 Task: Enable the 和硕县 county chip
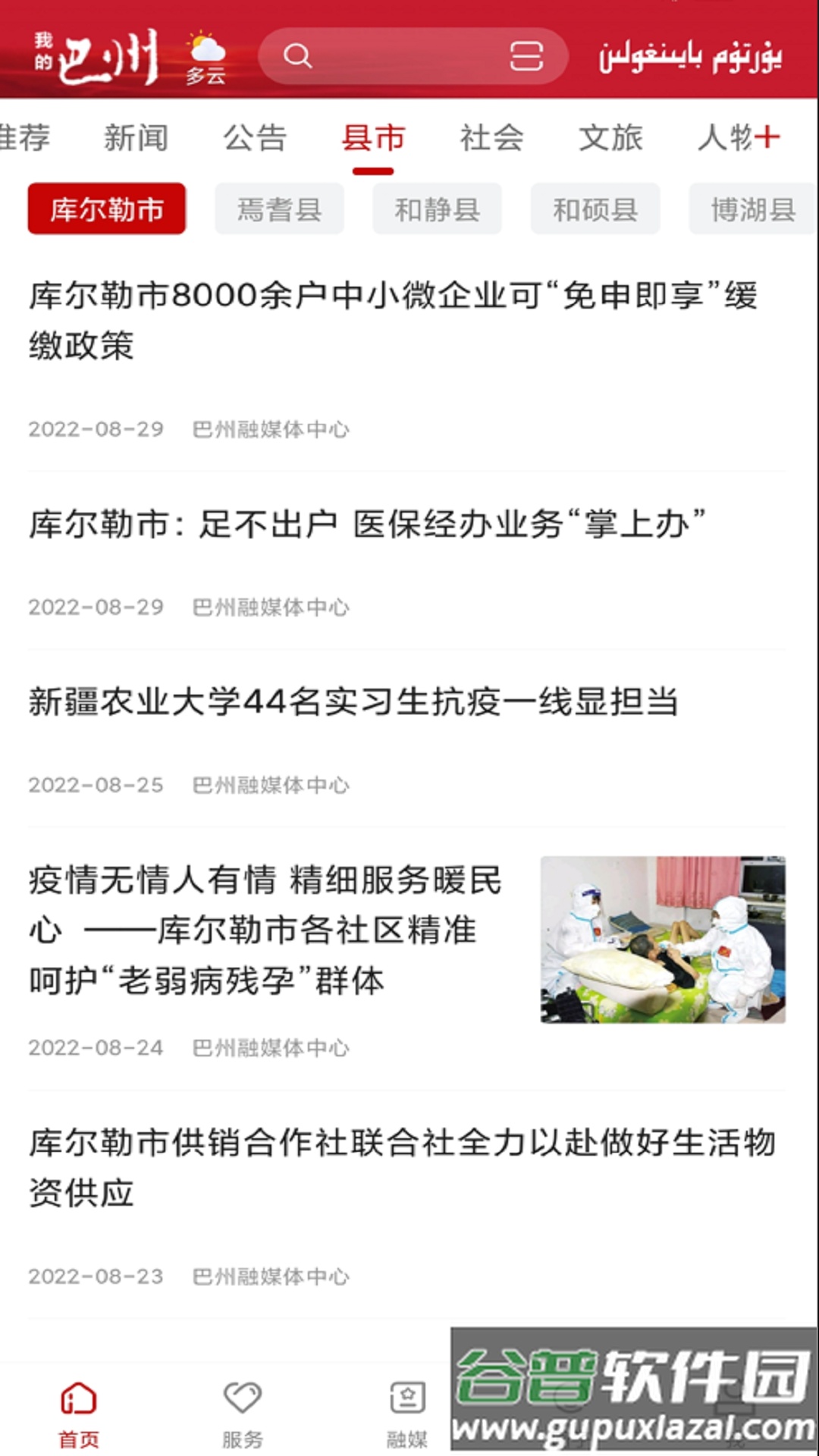point(596,209)
